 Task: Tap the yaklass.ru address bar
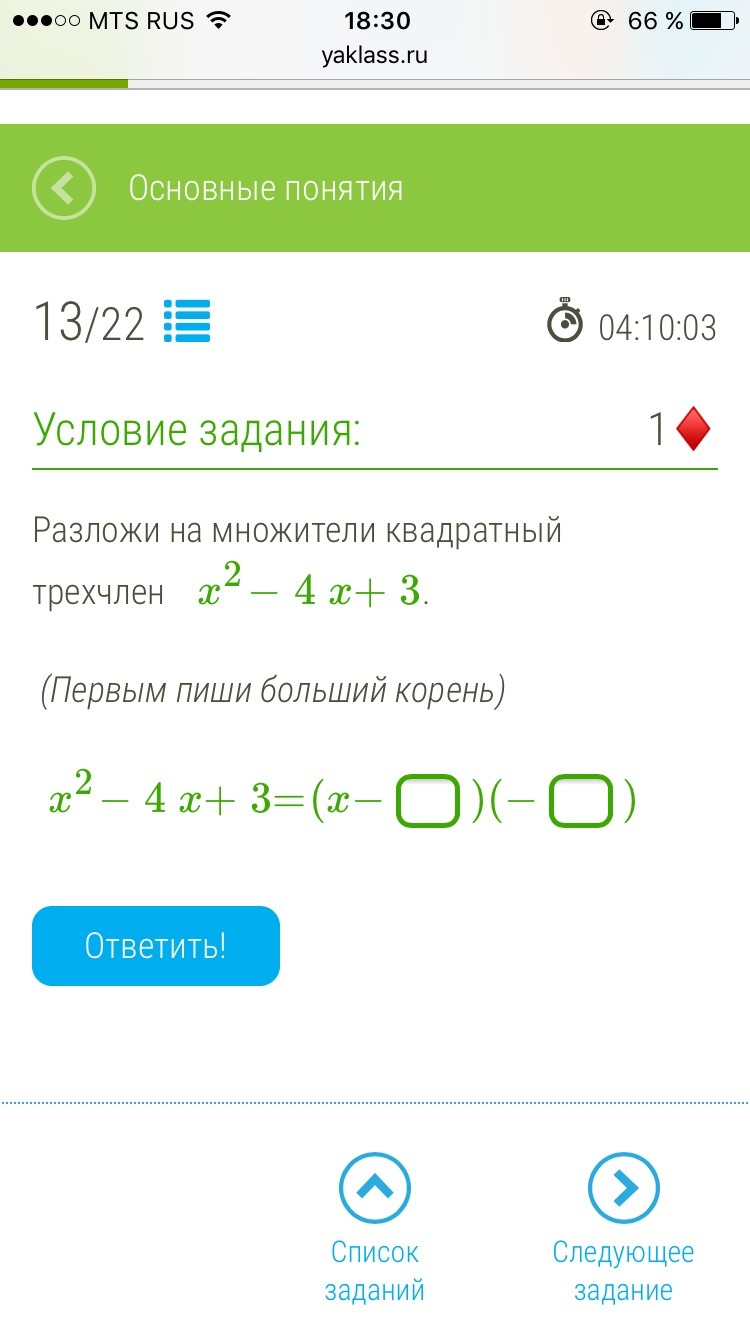click(375, 55)
